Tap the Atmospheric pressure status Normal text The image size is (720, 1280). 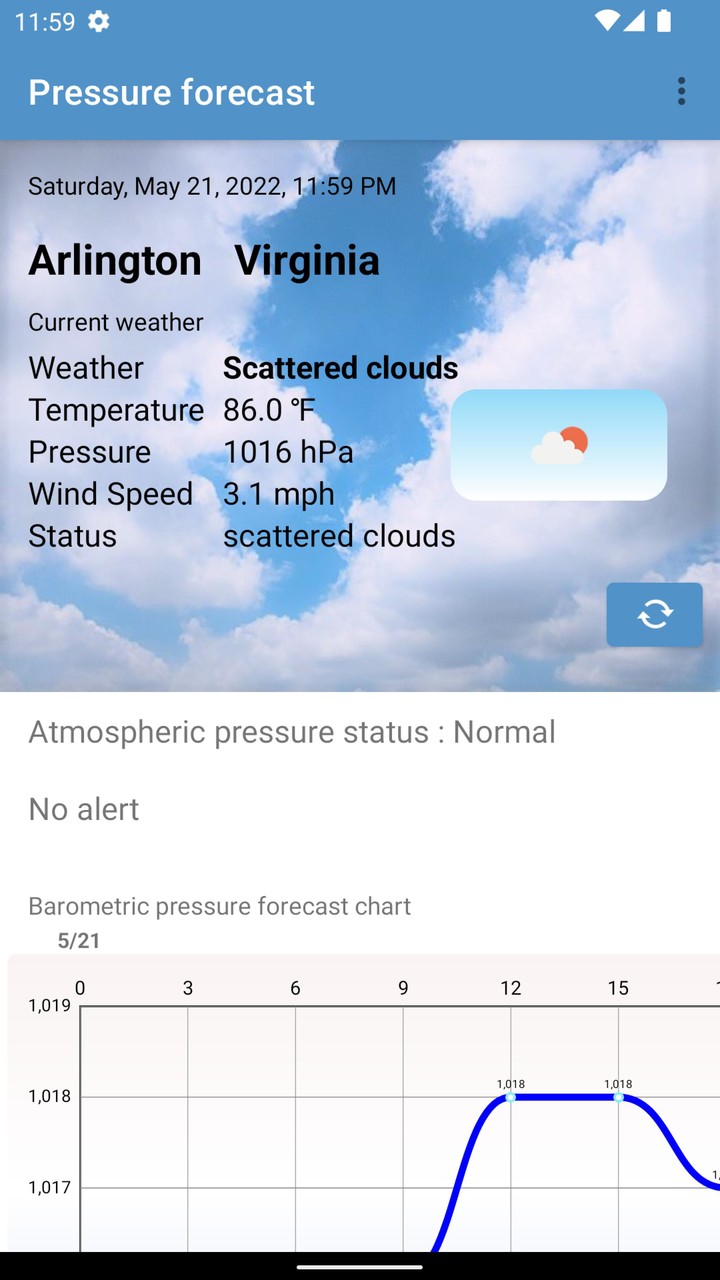pos(292,732)
